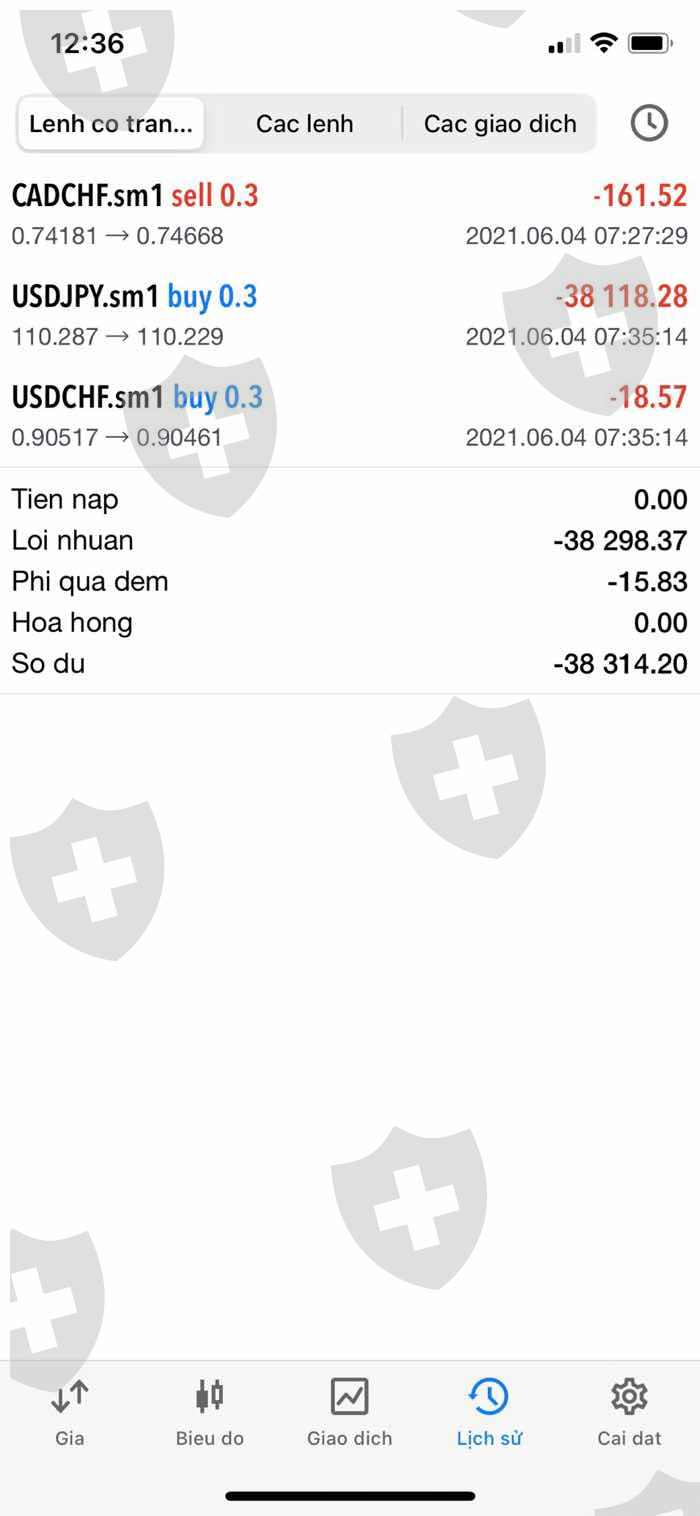Image resolution: width=700 pixels, height=1516 pixels.
Task: Open the Cai dat settings tab
Action: [x=629, y=1411]
